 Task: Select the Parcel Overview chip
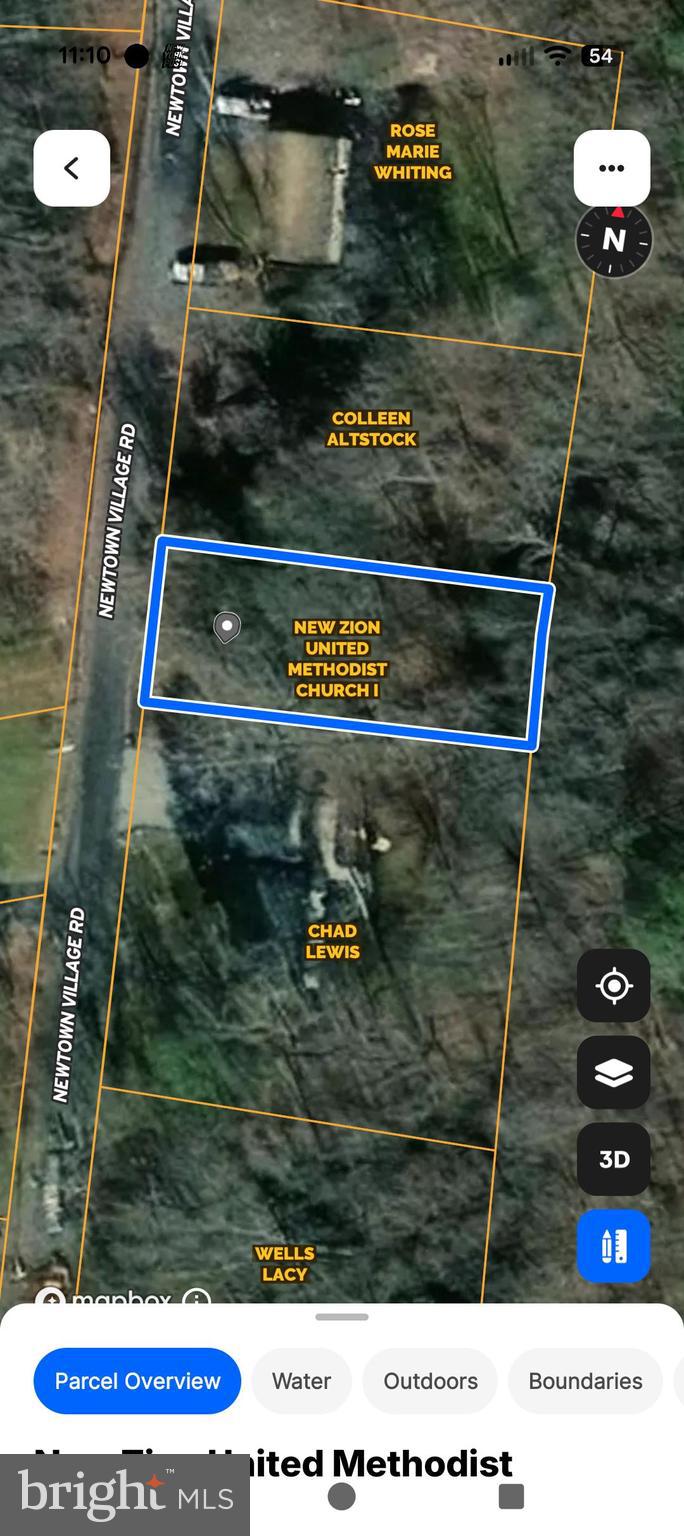coord(137,1381)
